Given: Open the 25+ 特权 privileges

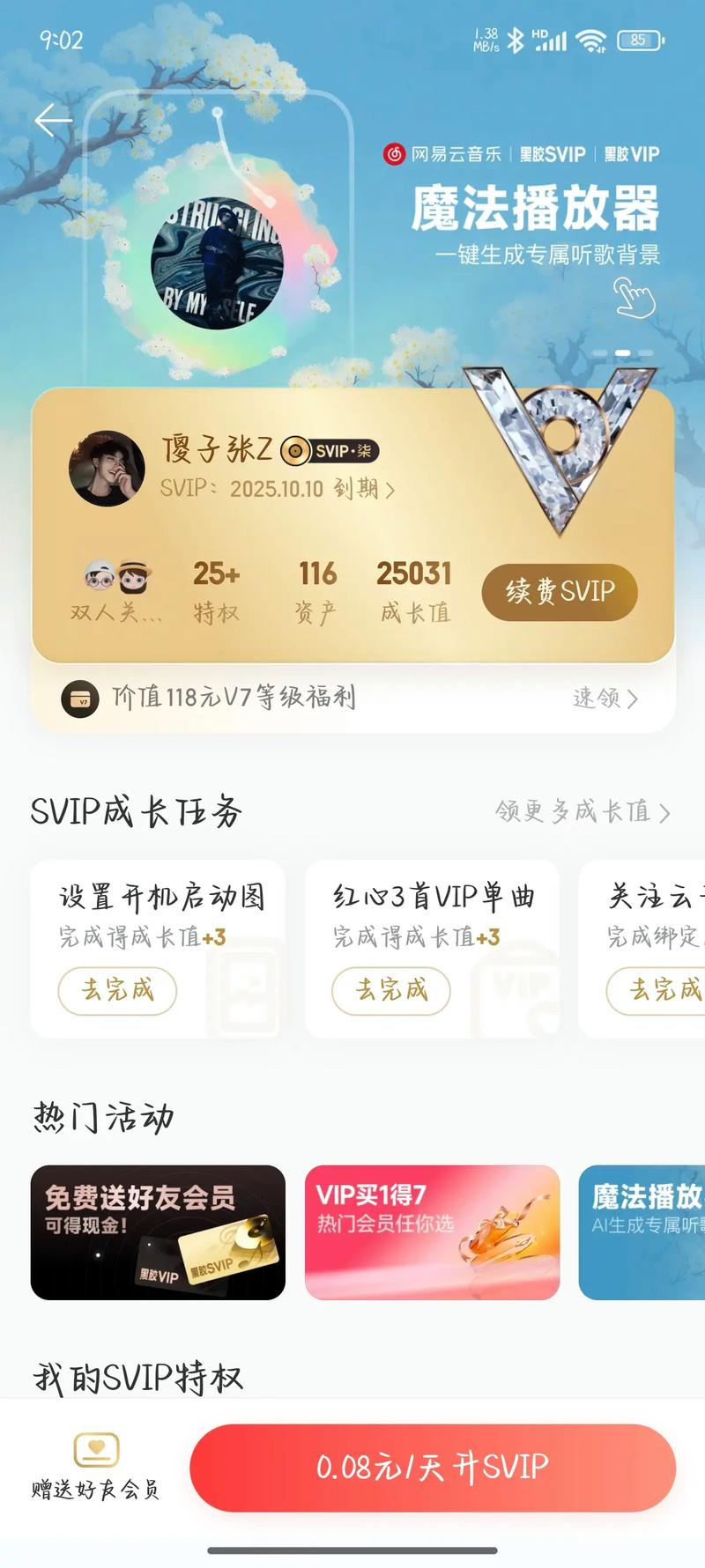Looking at the screenshot, I should click(216, 591).
